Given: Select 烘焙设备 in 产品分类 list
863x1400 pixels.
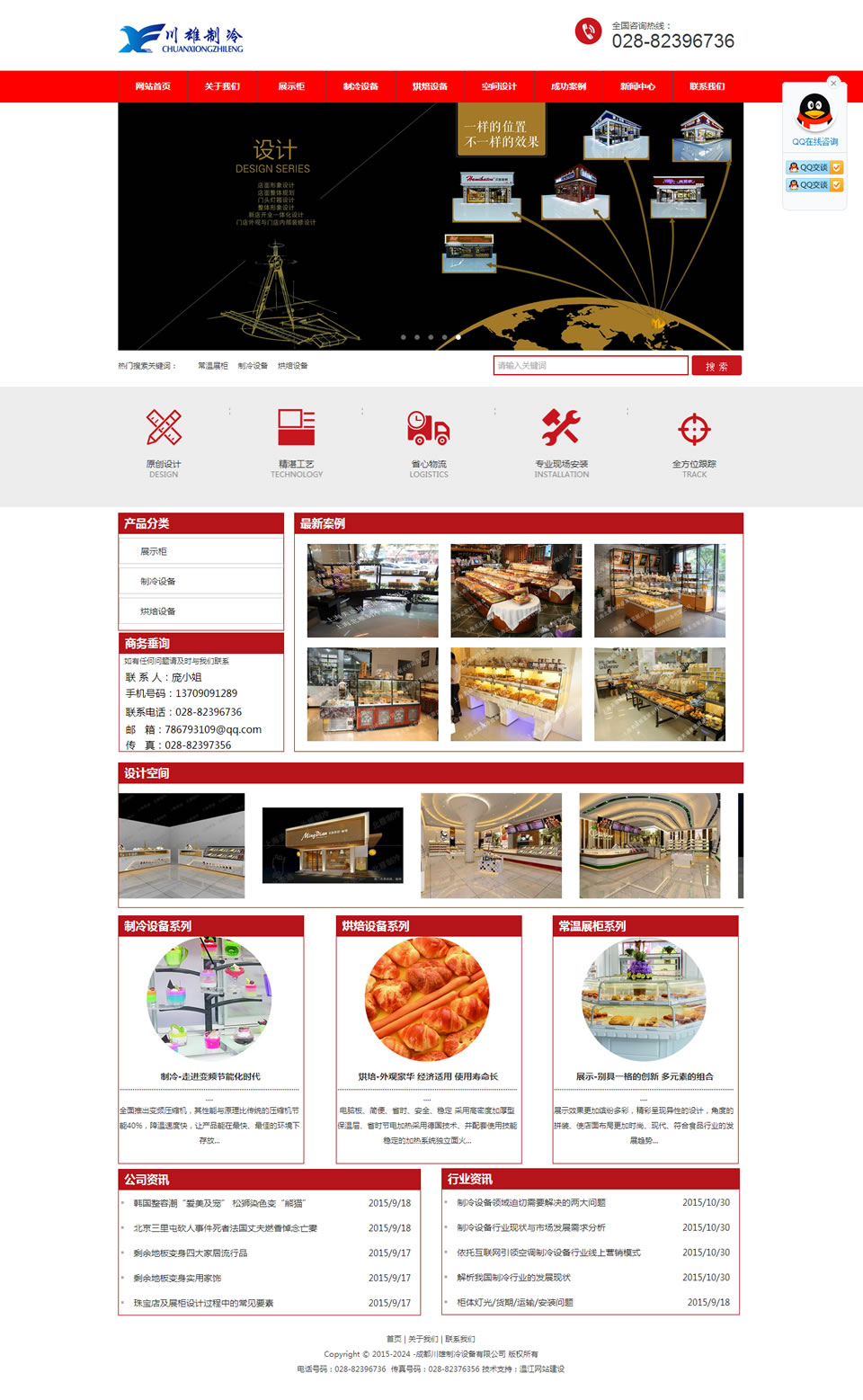Looking at the screenshot, I should click(158, 611).
